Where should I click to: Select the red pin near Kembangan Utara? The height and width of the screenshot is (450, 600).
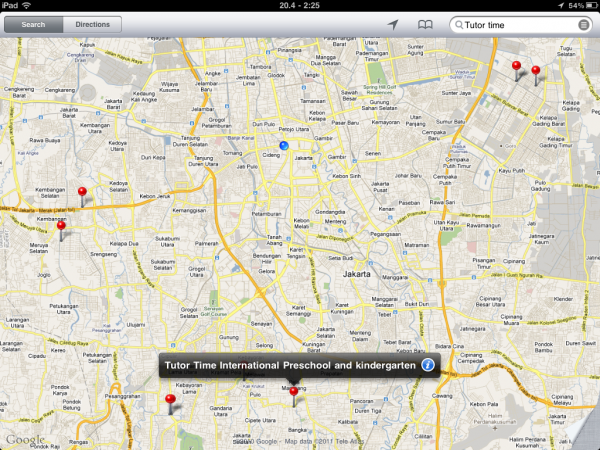click(x=83, y=193)
